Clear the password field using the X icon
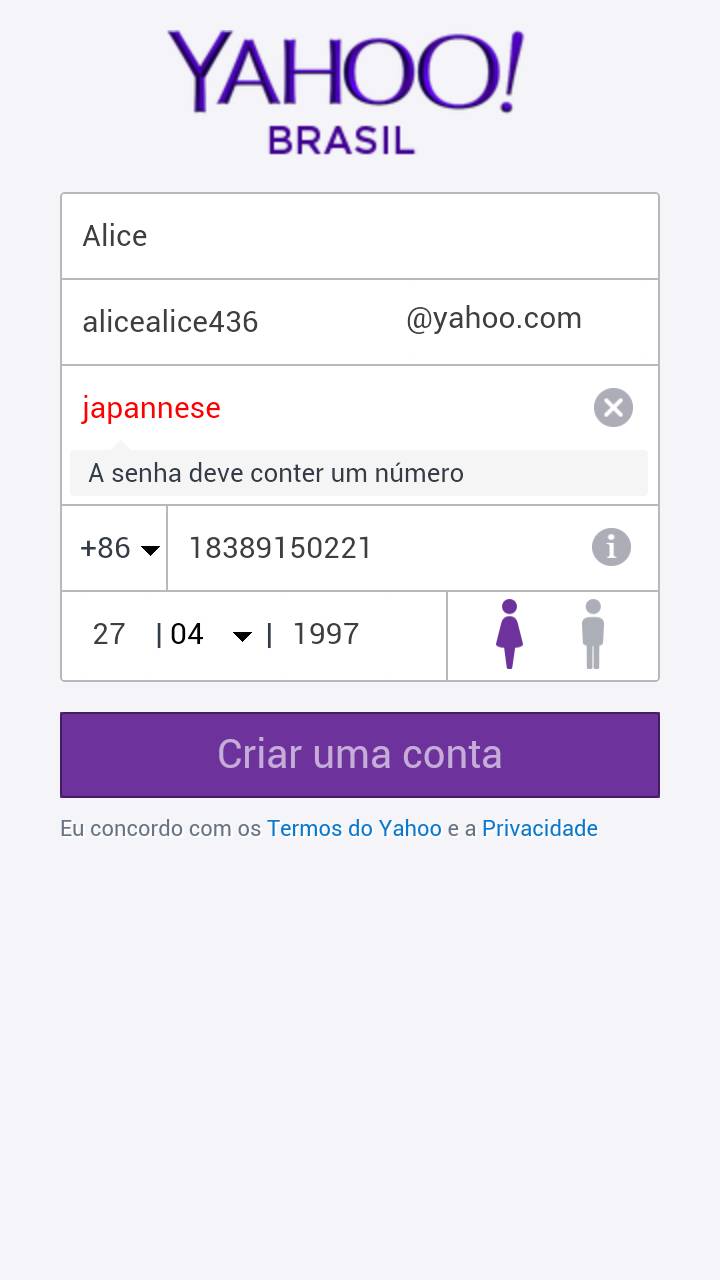The image size is (720, 1280). pos(613,407)
